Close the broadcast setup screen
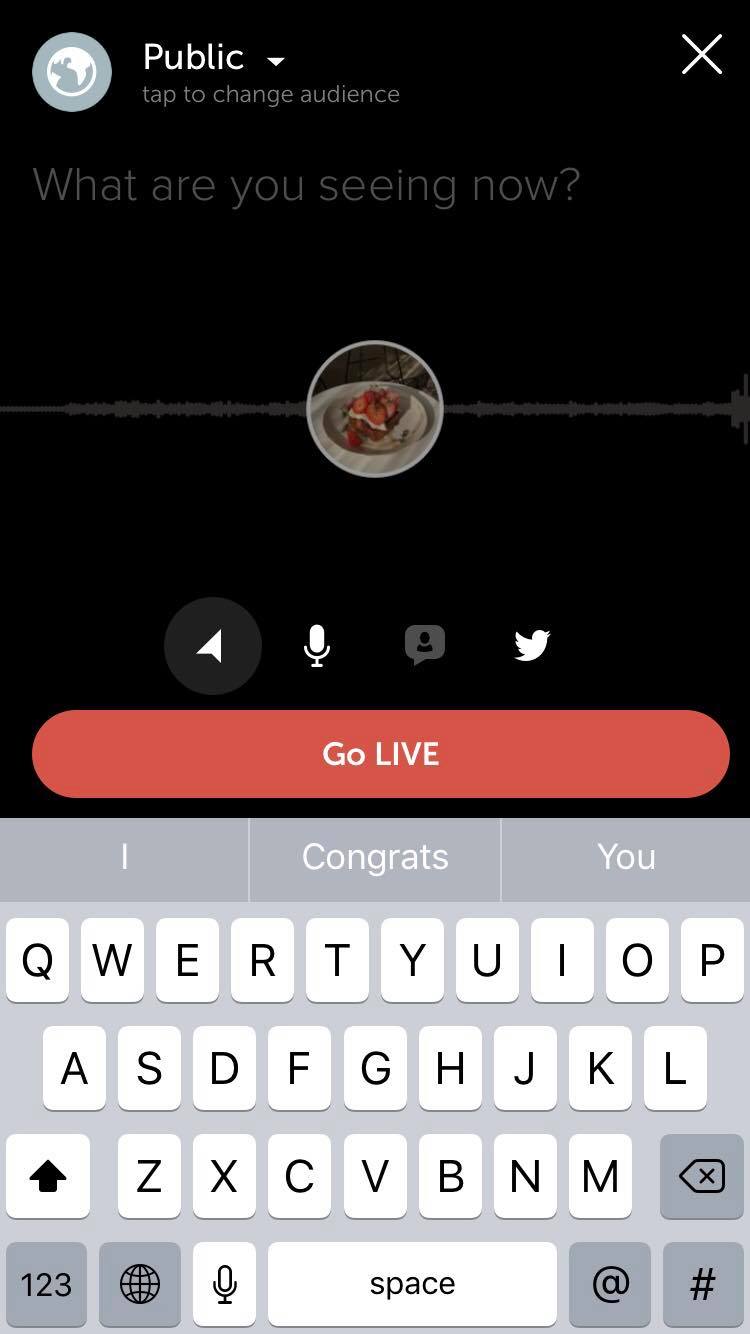 click(702, 55)
